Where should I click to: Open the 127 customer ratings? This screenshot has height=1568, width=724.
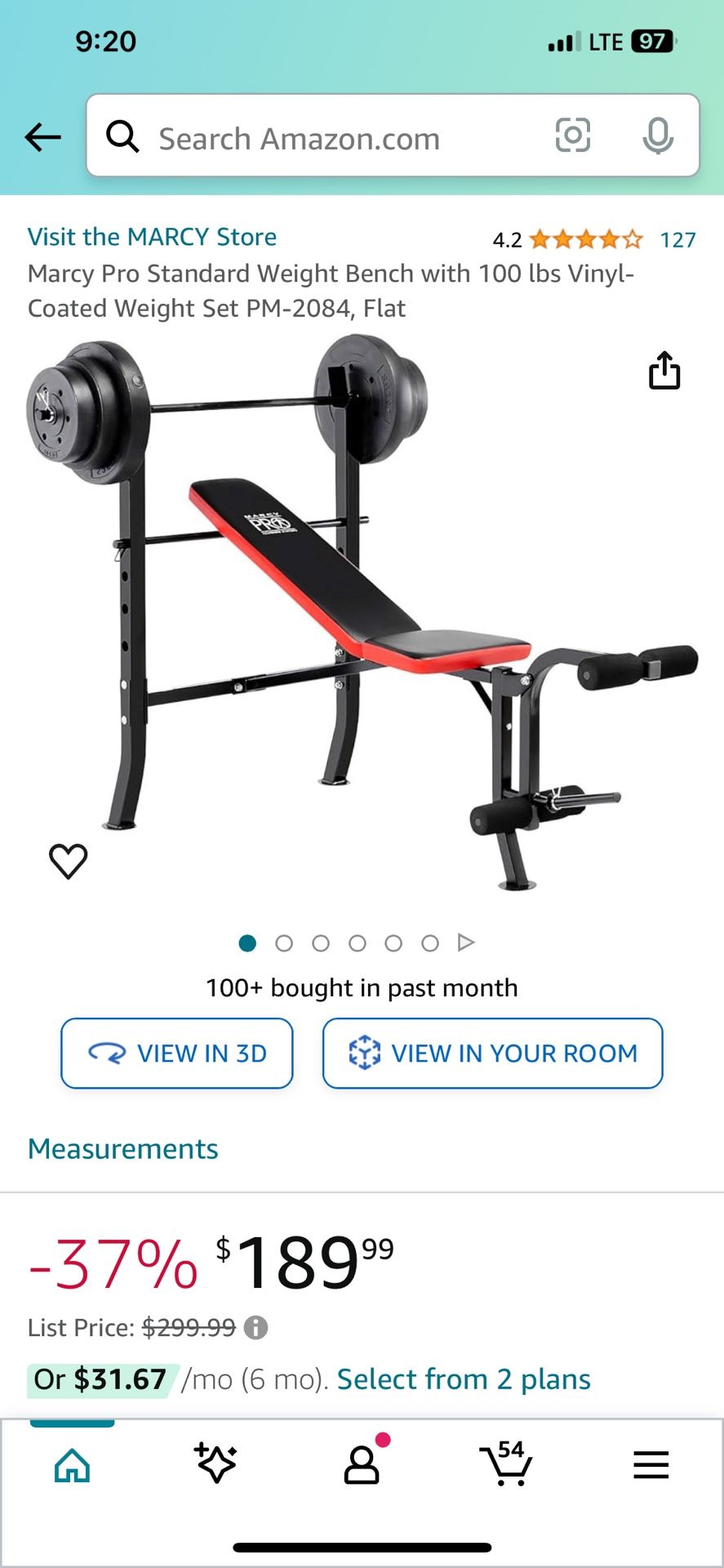click(677, 240)
